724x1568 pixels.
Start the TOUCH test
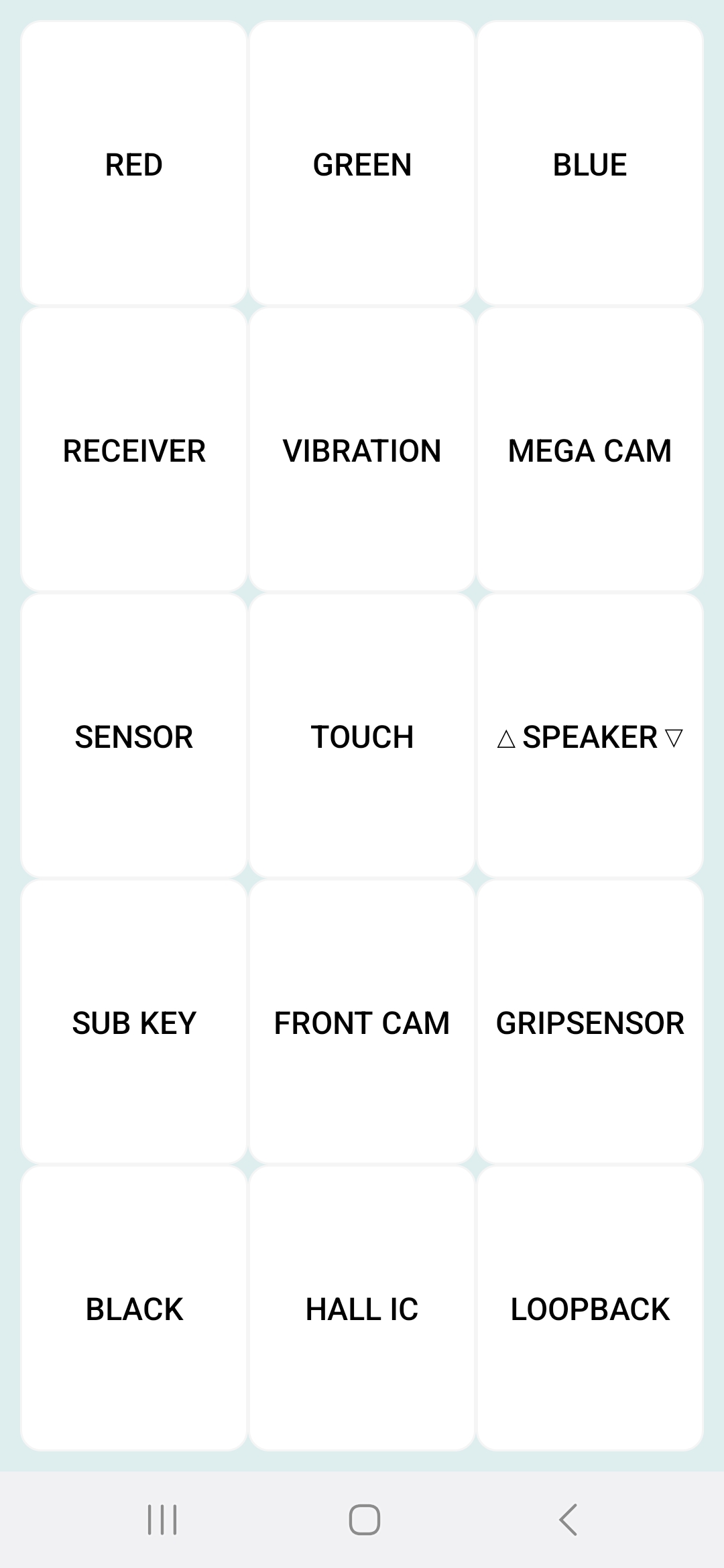click(x=362, y=736)
